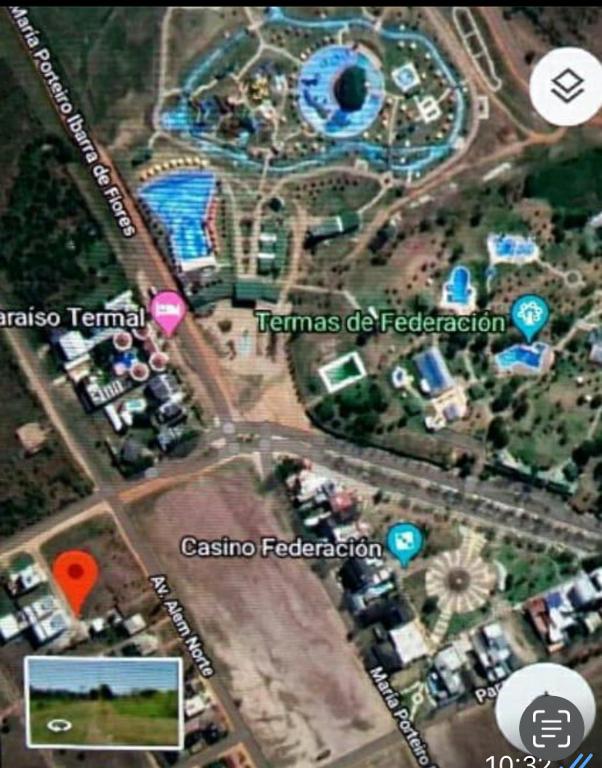Open the Paraíso Termal hotel pin
This screenshot has height=768, width=602.
click(166, 313)
